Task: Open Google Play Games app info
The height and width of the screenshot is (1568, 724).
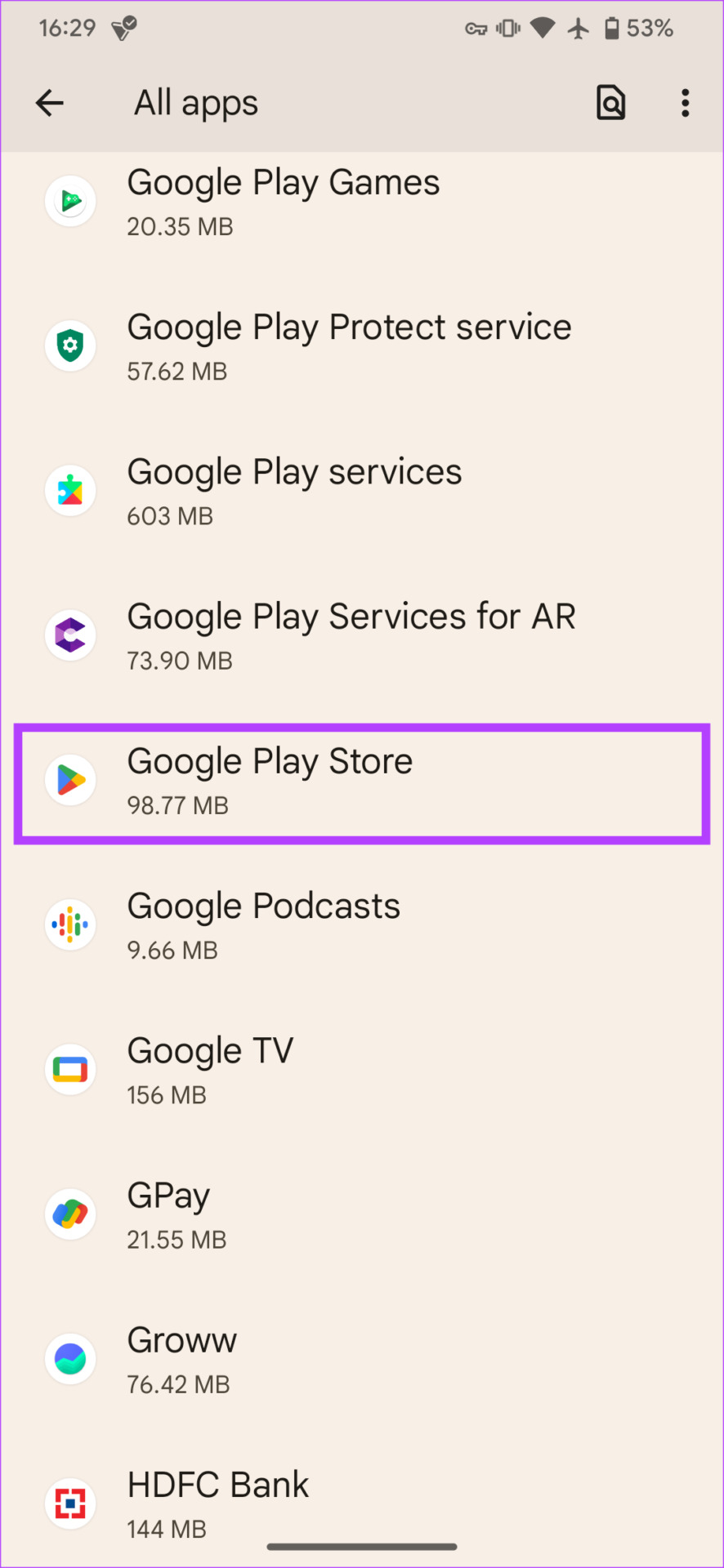Action: [x=362, y=201]
